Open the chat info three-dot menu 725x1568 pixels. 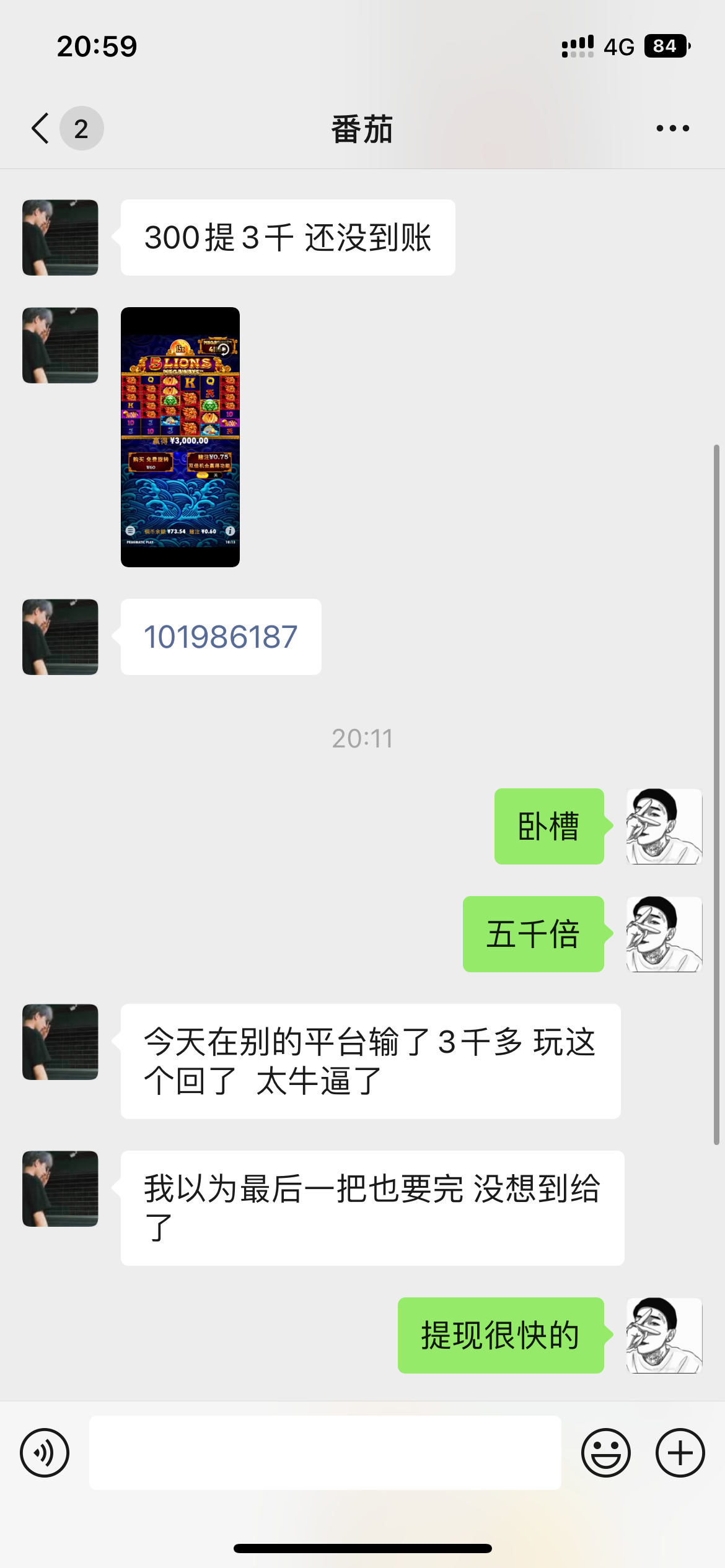[x=672, y=128]
